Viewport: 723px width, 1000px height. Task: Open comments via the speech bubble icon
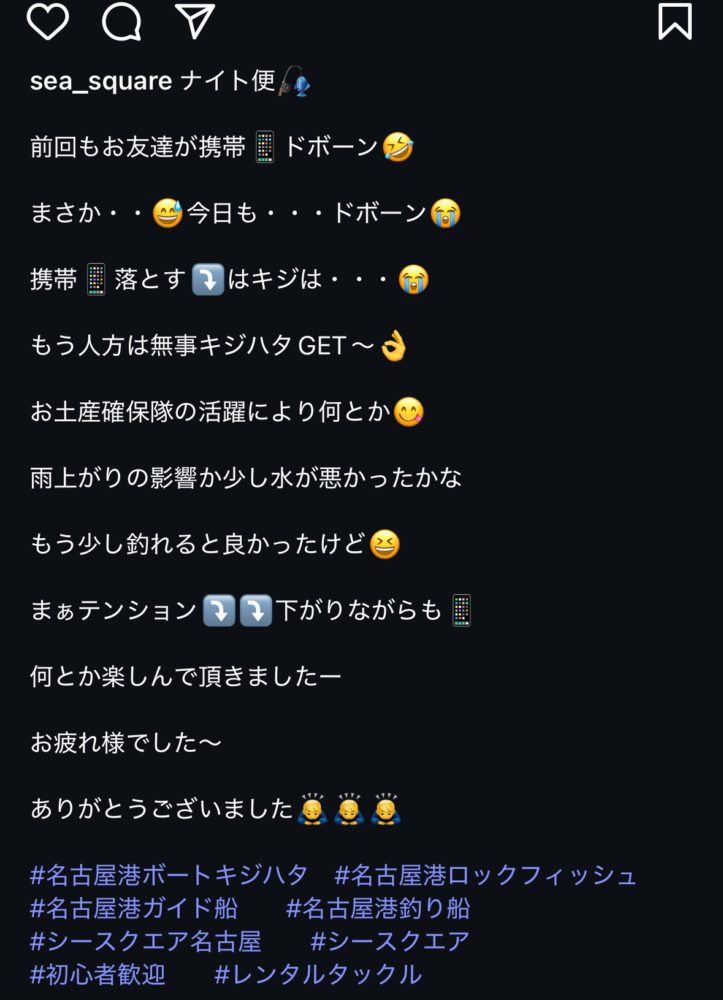click(121, 21)
